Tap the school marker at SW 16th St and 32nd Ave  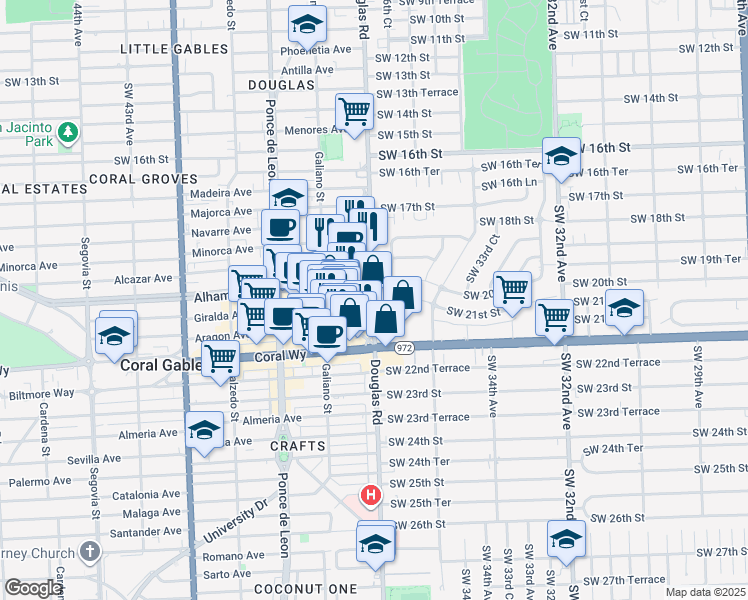(561, 157)
